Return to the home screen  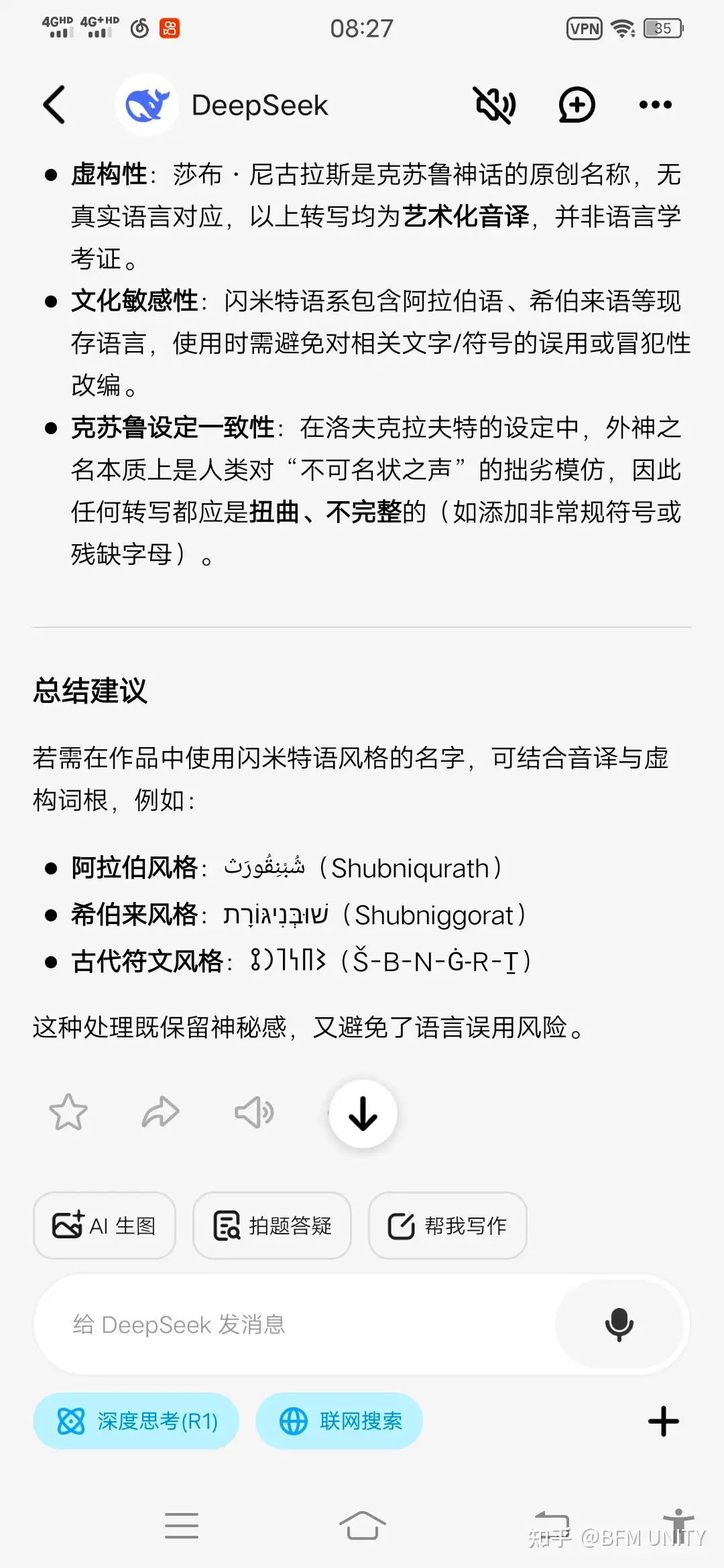click(x=362, y=1526)
